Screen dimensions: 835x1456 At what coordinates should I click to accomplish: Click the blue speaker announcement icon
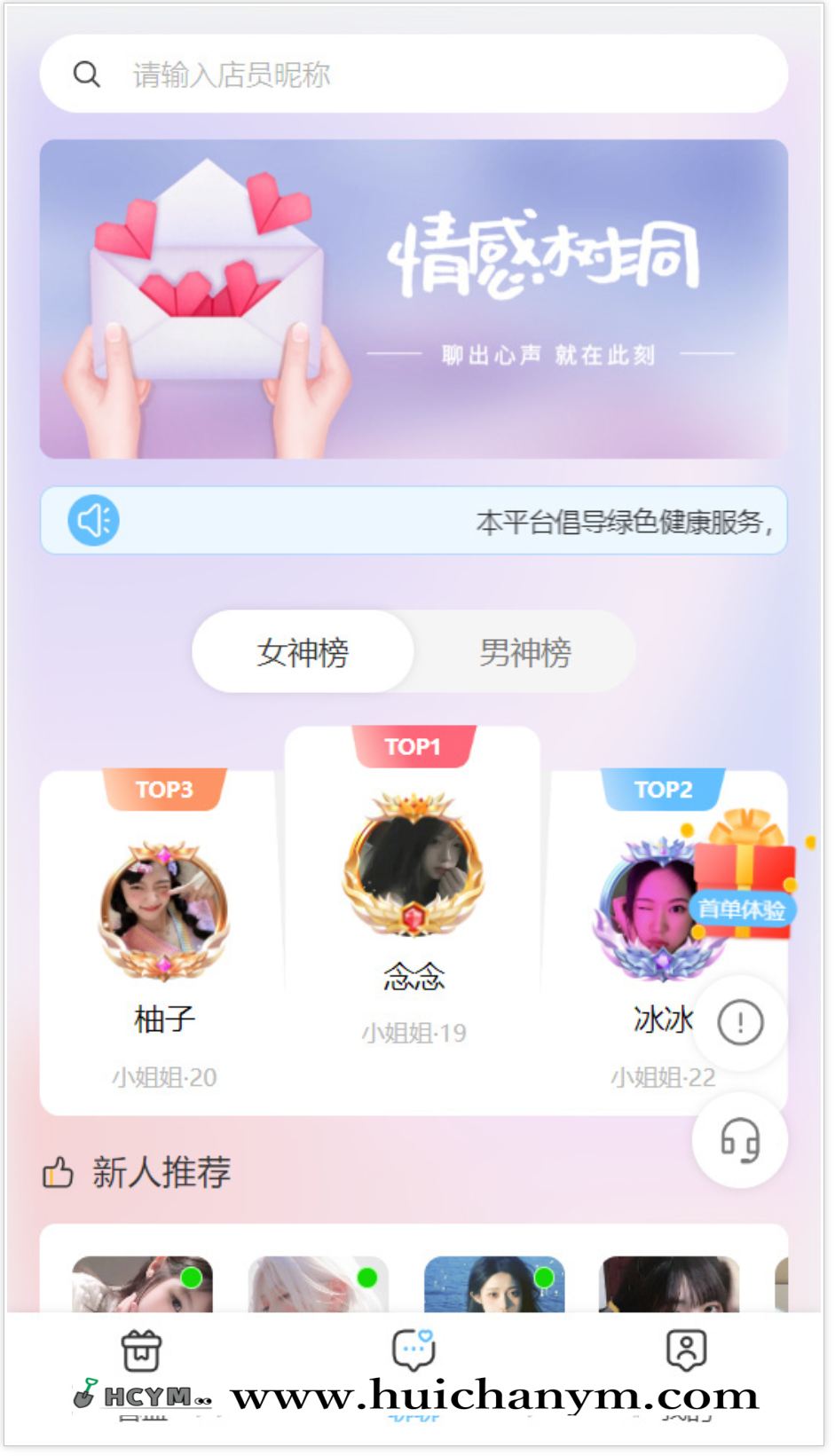click(x=94, y=520)
